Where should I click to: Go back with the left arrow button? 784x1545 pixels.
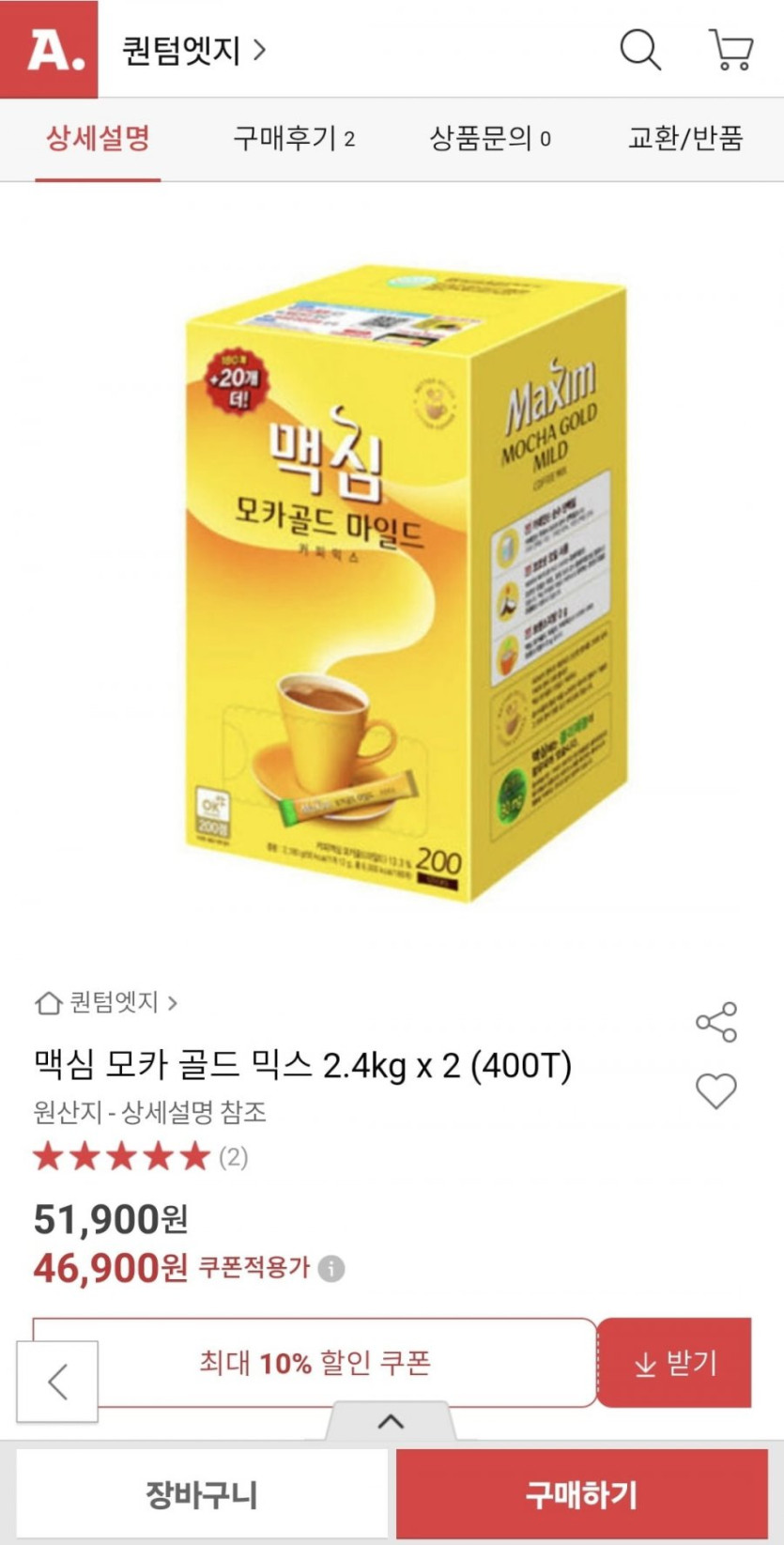coord(57,1382)
